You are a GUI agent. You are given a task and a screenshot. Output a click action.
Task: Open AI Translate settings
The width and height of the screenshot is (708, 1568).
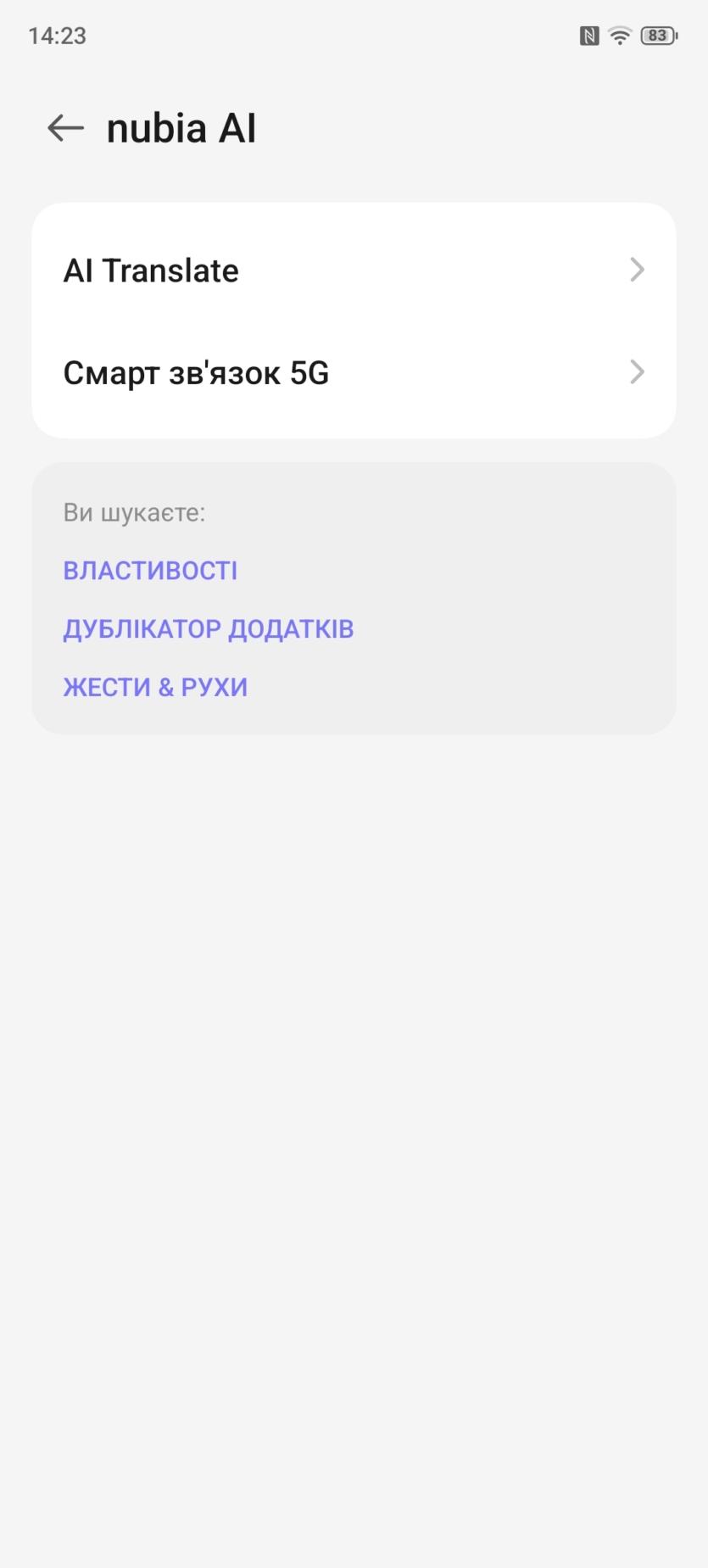point(354,271)
